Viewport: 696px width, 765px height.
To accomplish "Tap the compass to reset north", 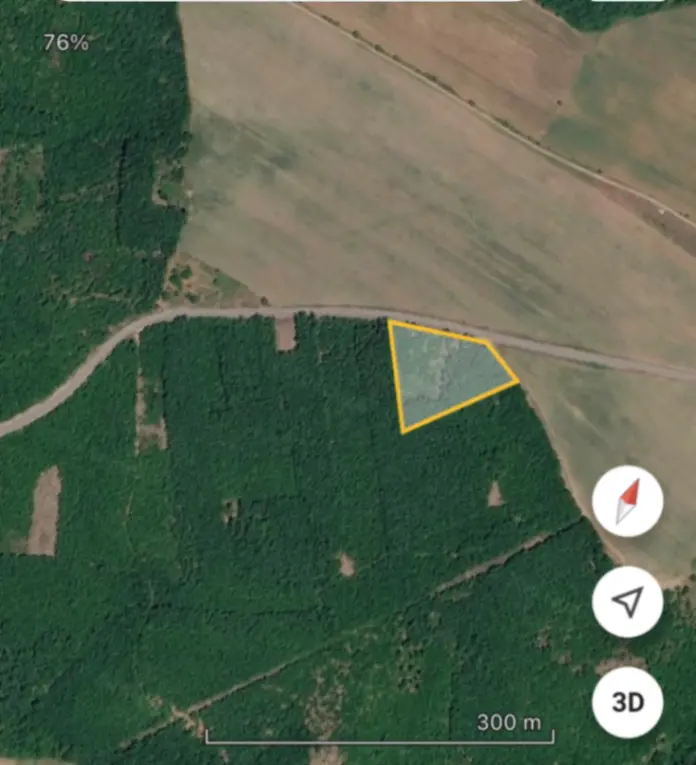I will point(628,501).
